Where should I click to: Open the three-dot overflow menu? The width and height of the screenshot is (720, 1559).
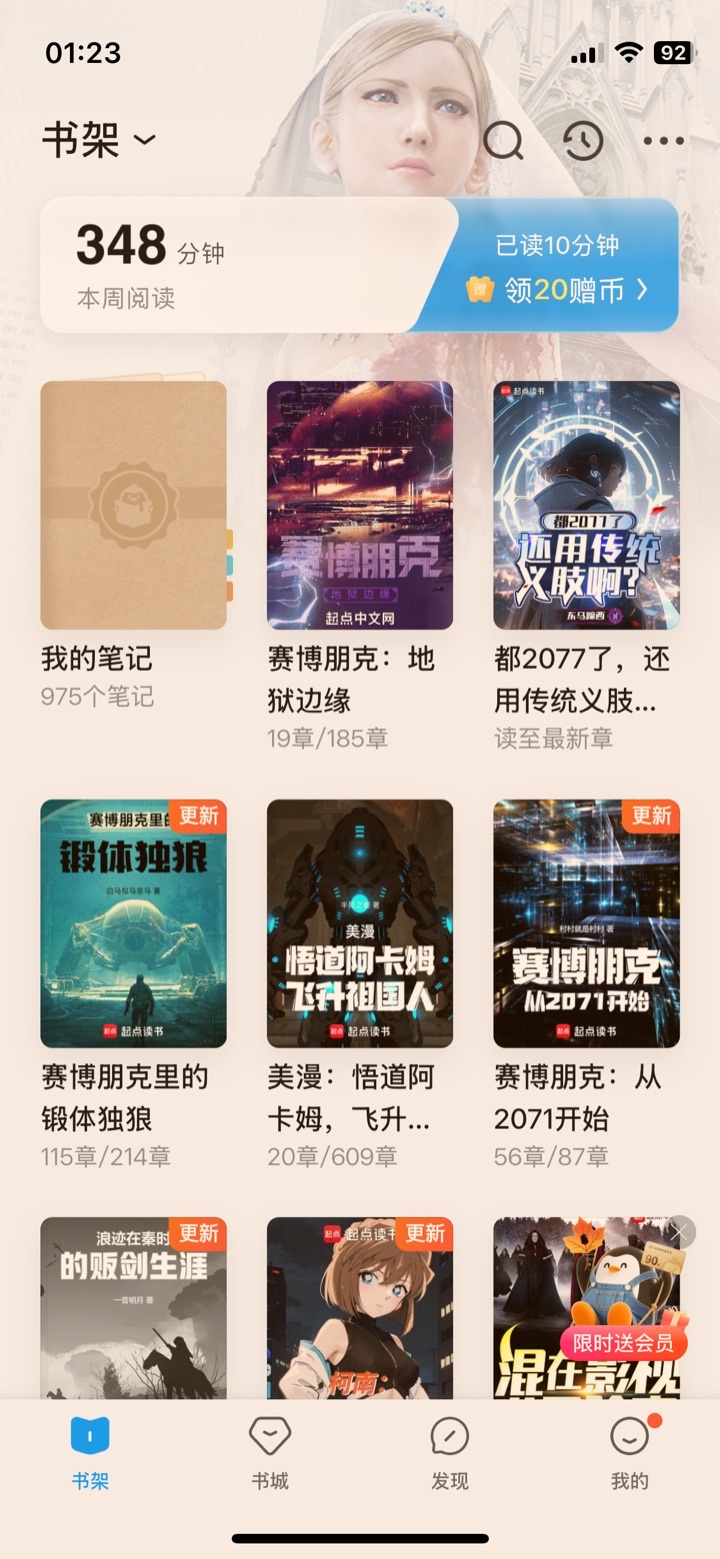click(664, 141)
